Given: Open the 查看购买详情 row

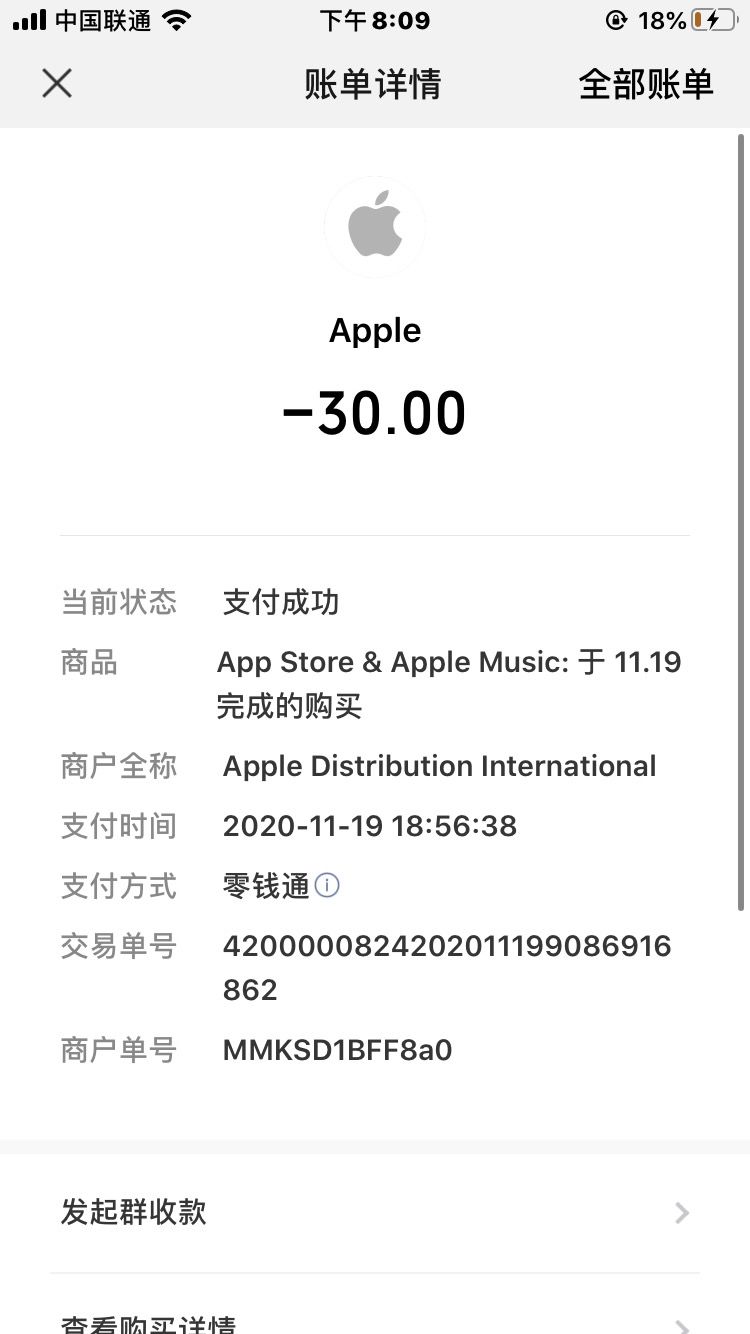Looking at the screenshot, I should click(x=375, y=1322).
